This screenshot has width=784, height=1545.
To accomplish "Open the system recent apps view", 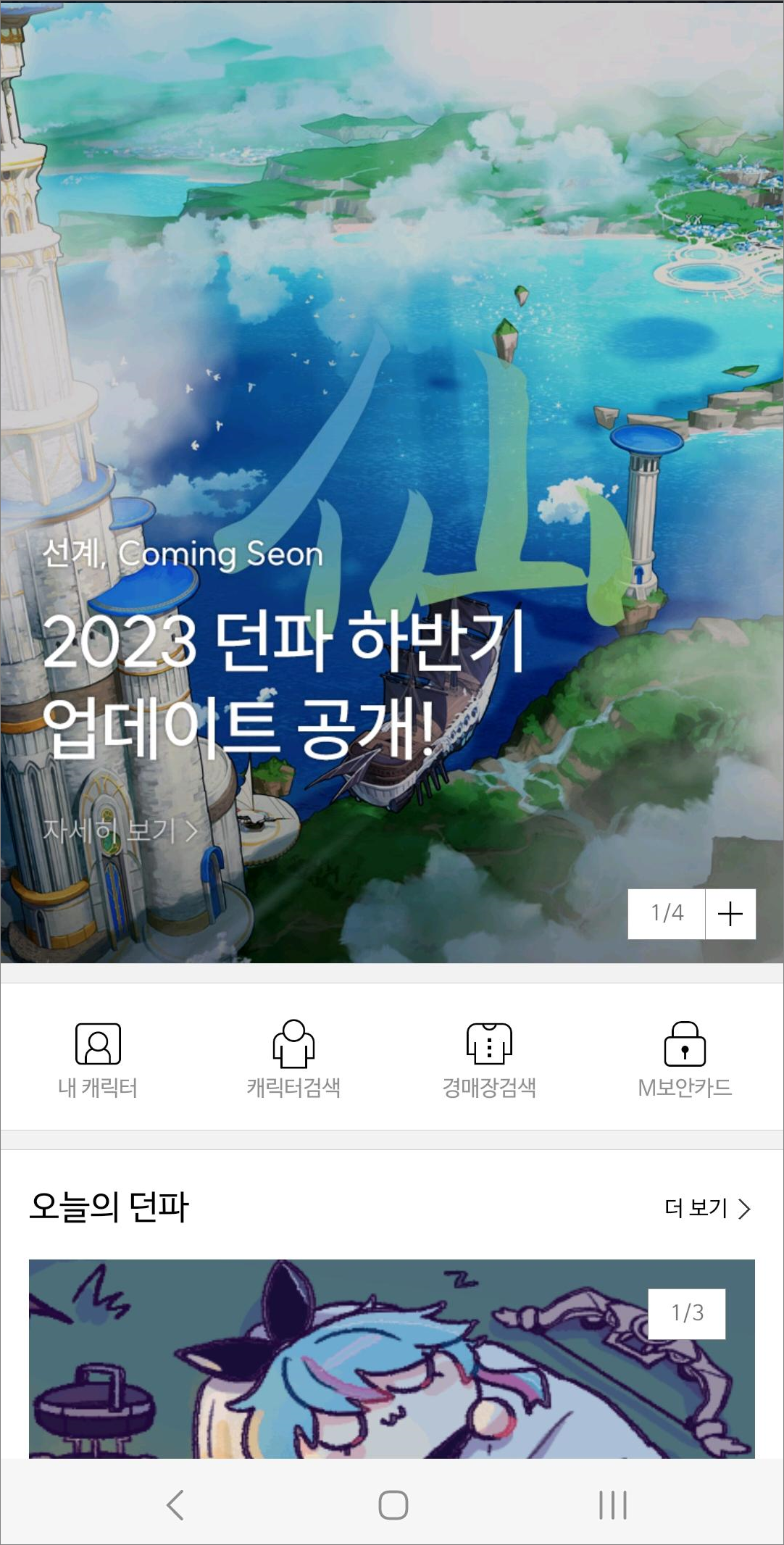I will point(612,1504).
